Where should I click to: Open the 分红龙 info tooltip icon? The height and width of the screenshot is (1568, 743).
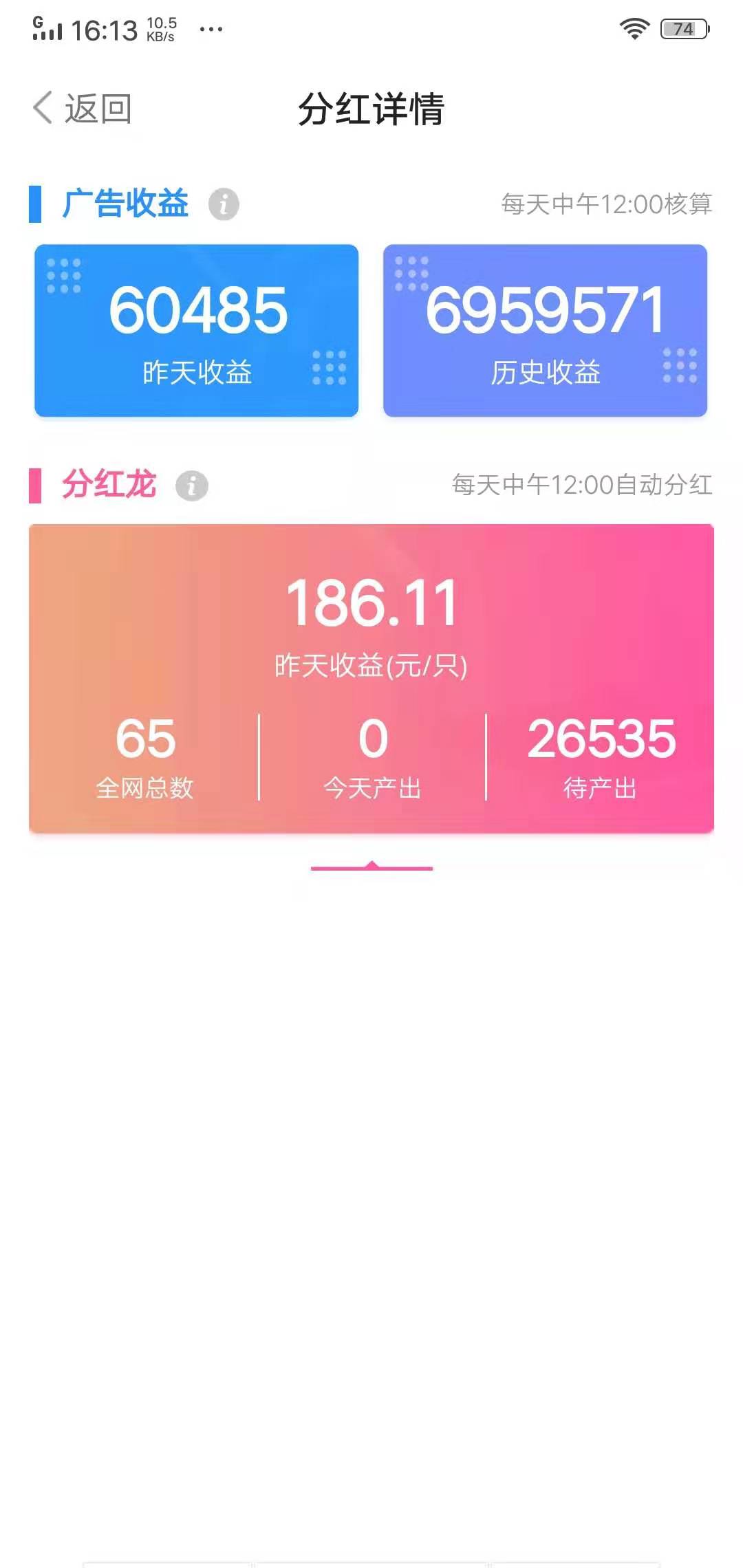pos(191,485)
